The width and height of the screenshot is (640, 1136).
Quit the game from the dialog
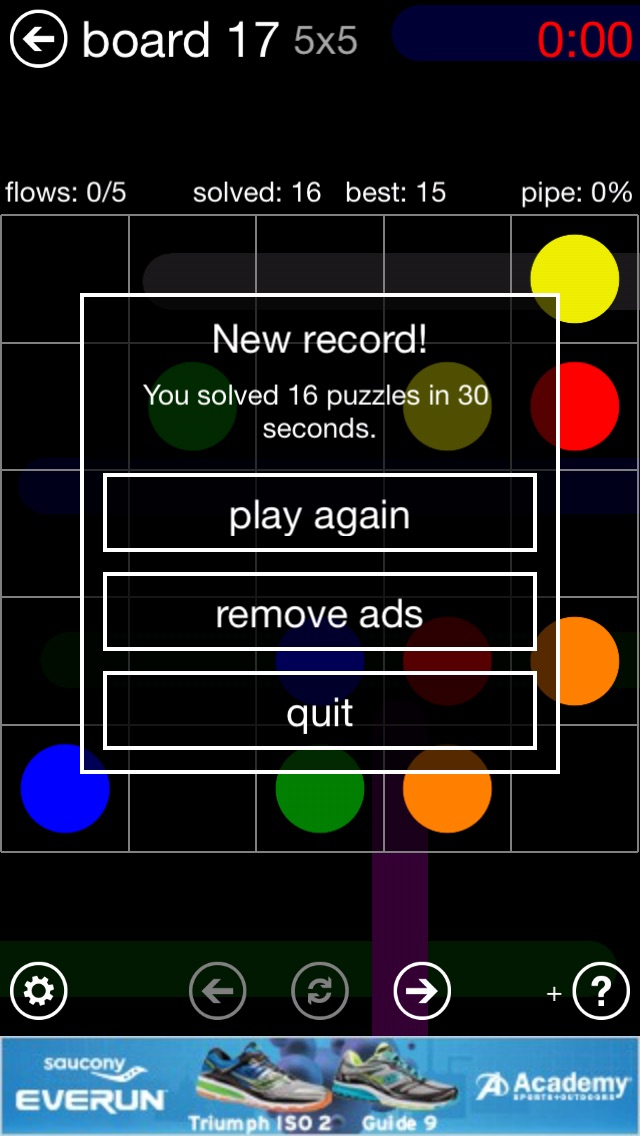320,711
